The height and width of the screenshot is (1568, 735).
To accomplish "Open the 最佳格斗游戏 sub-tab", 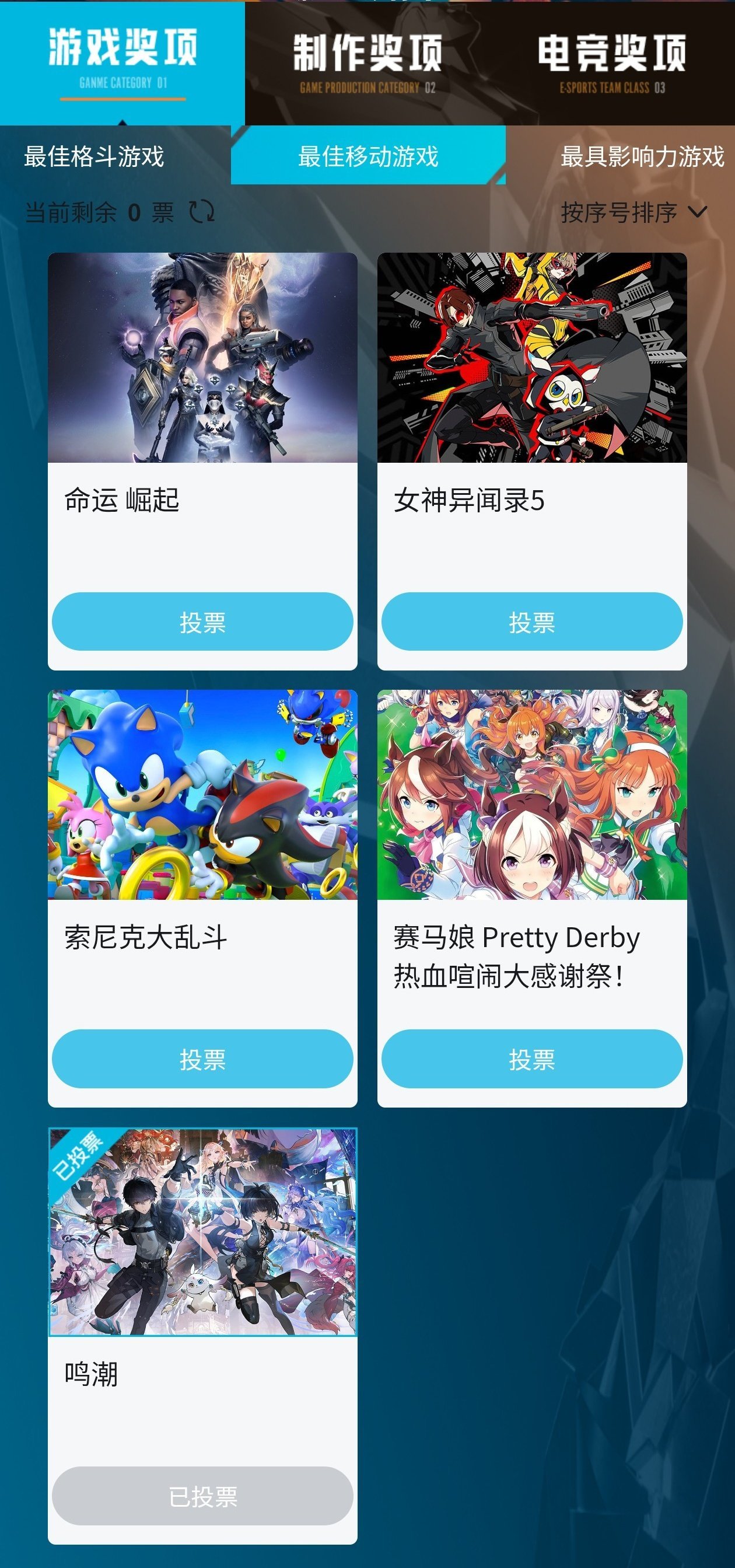I will pos(94,156).
